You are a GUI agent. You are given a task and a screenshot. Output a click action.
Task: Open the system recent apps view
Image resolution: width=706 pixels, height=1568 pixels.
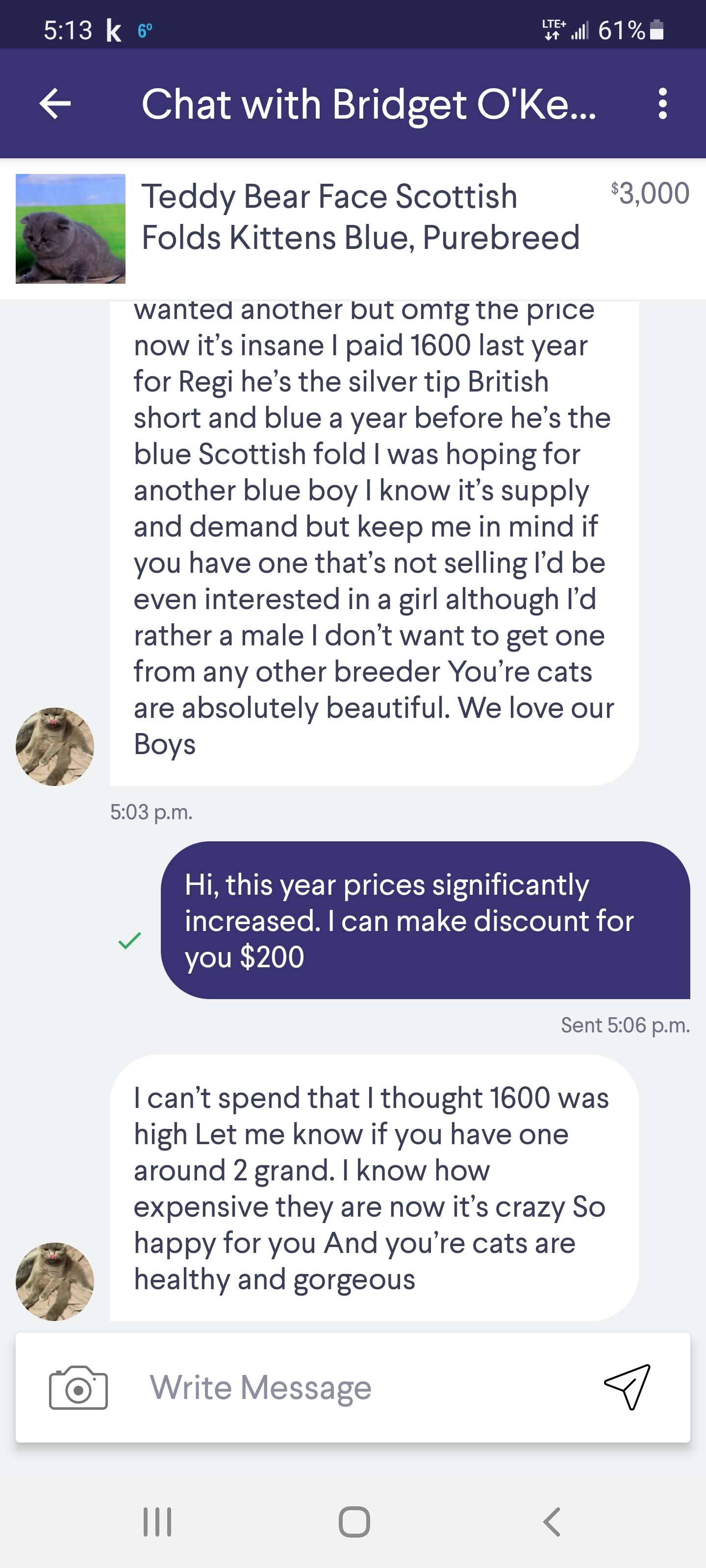(157, 1522)
